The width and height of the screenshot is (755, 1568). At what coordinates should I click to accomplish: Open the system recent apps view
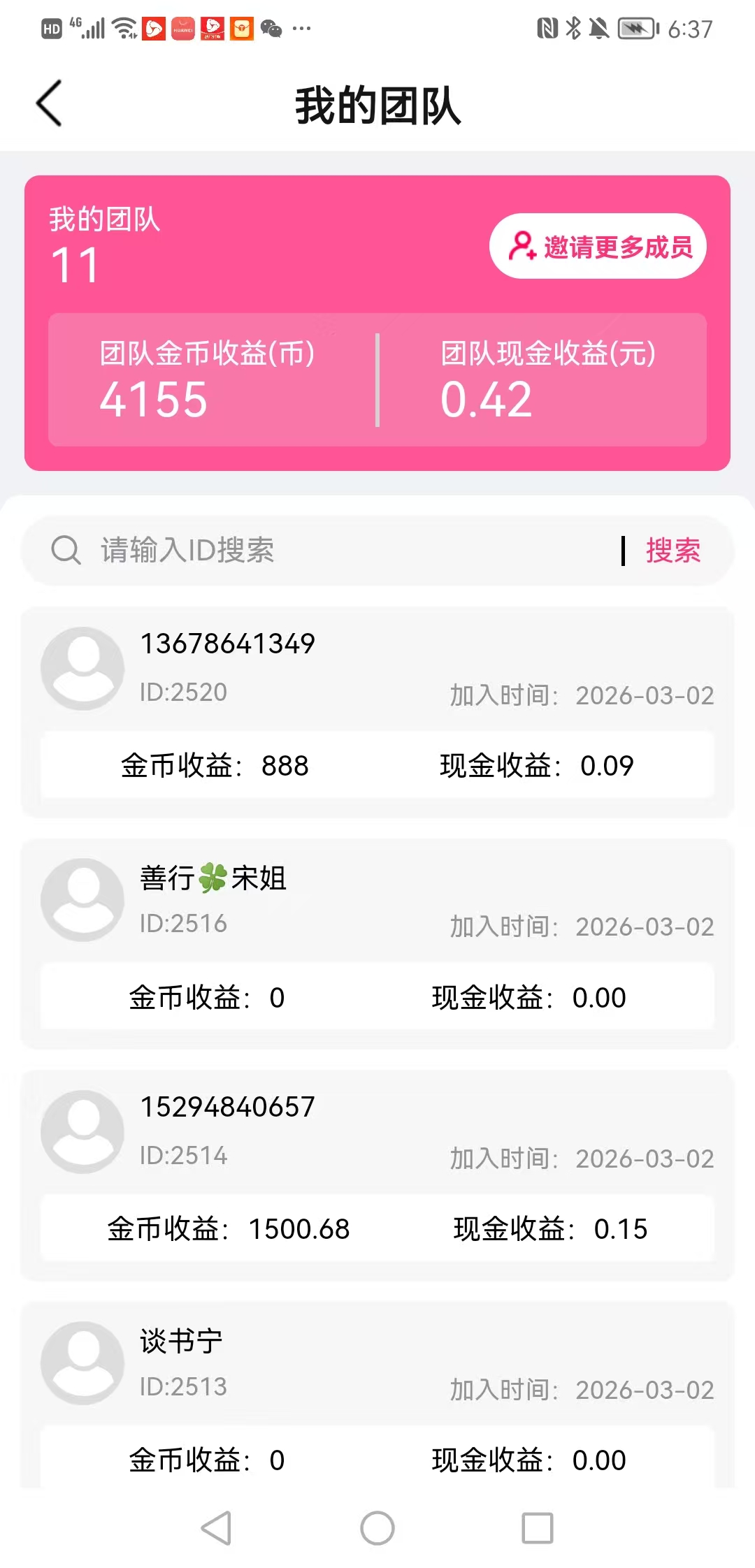tap(538, 1528)
